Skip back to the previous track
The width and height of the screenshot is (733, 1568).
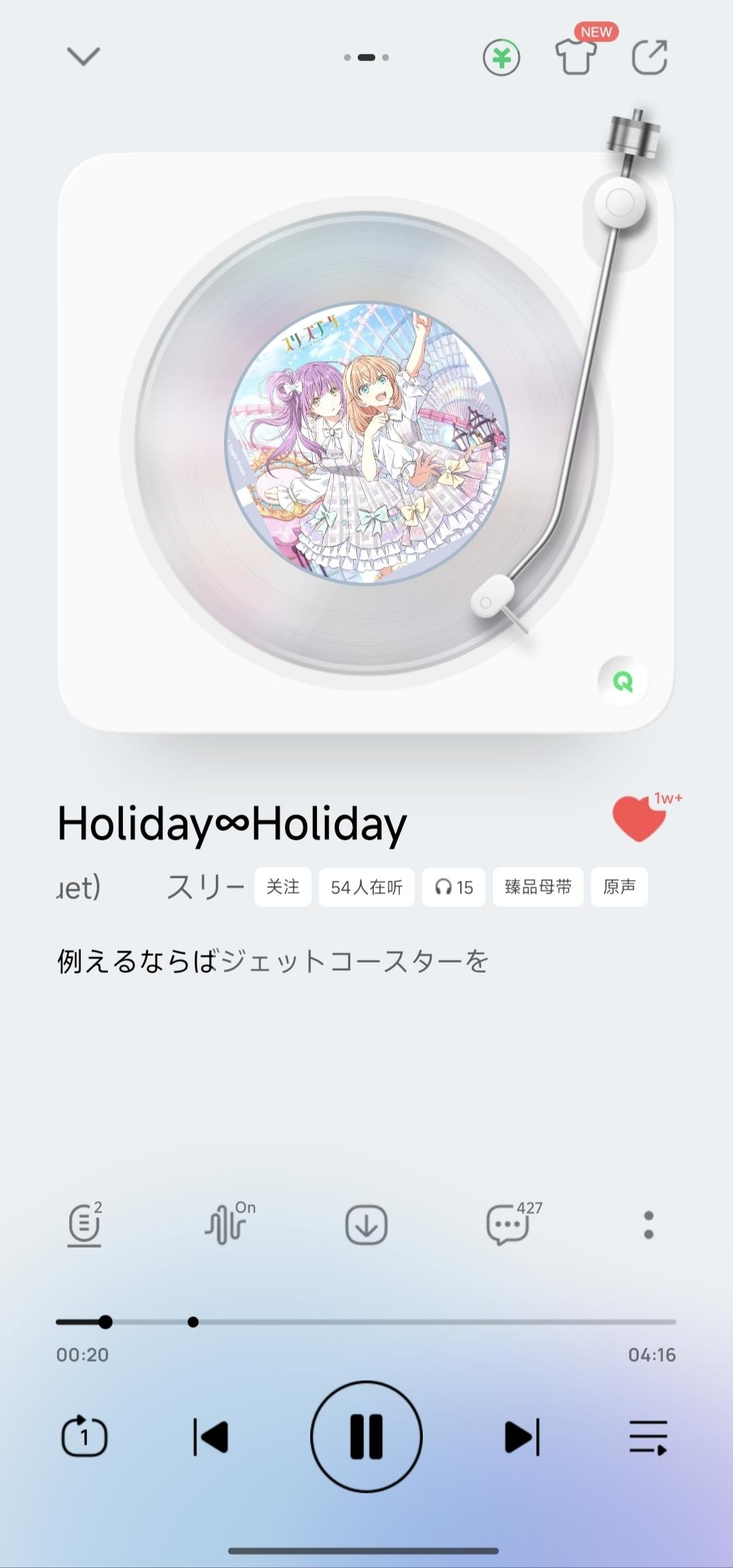[x=211, y=1437]
